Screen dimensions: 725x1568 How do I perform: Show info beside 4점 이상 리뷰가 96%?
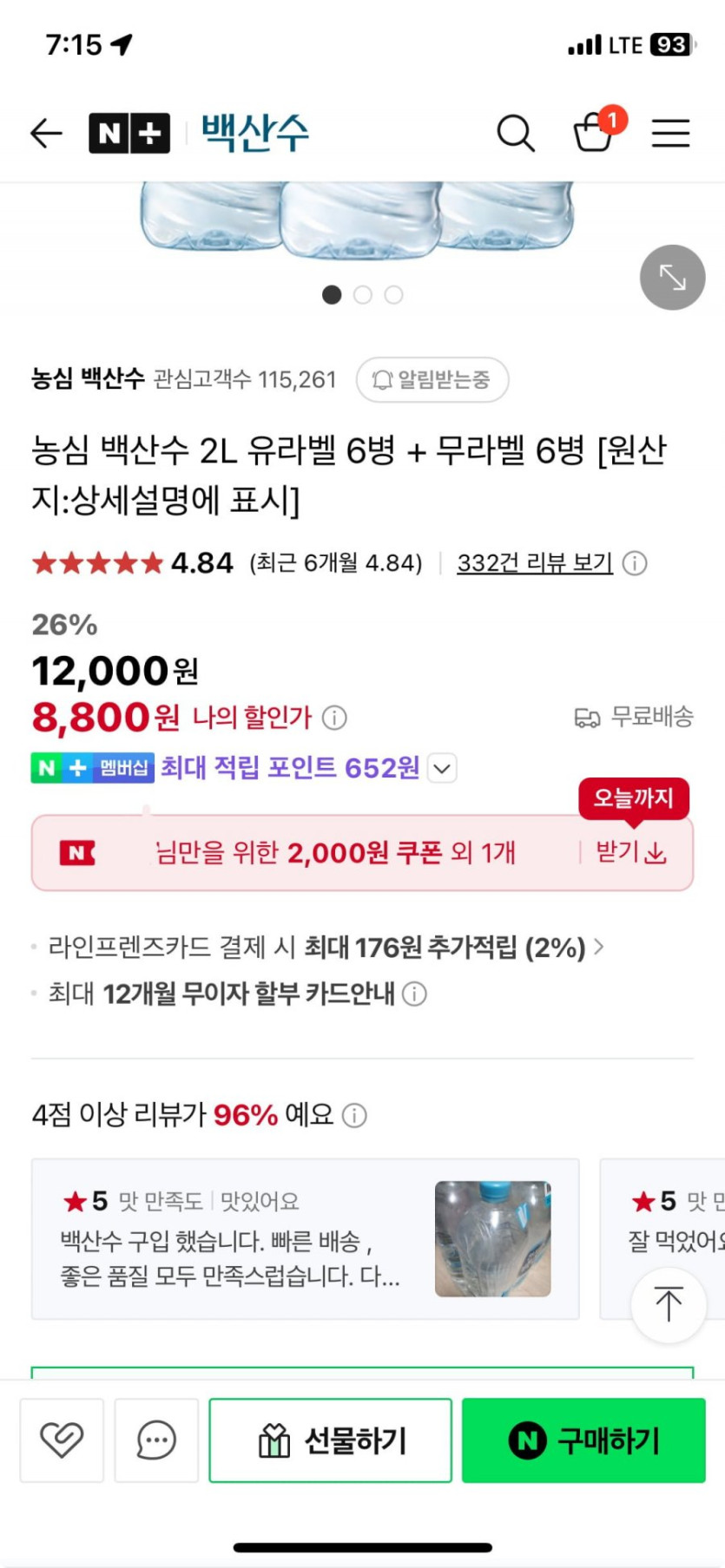coord(354,1115)
